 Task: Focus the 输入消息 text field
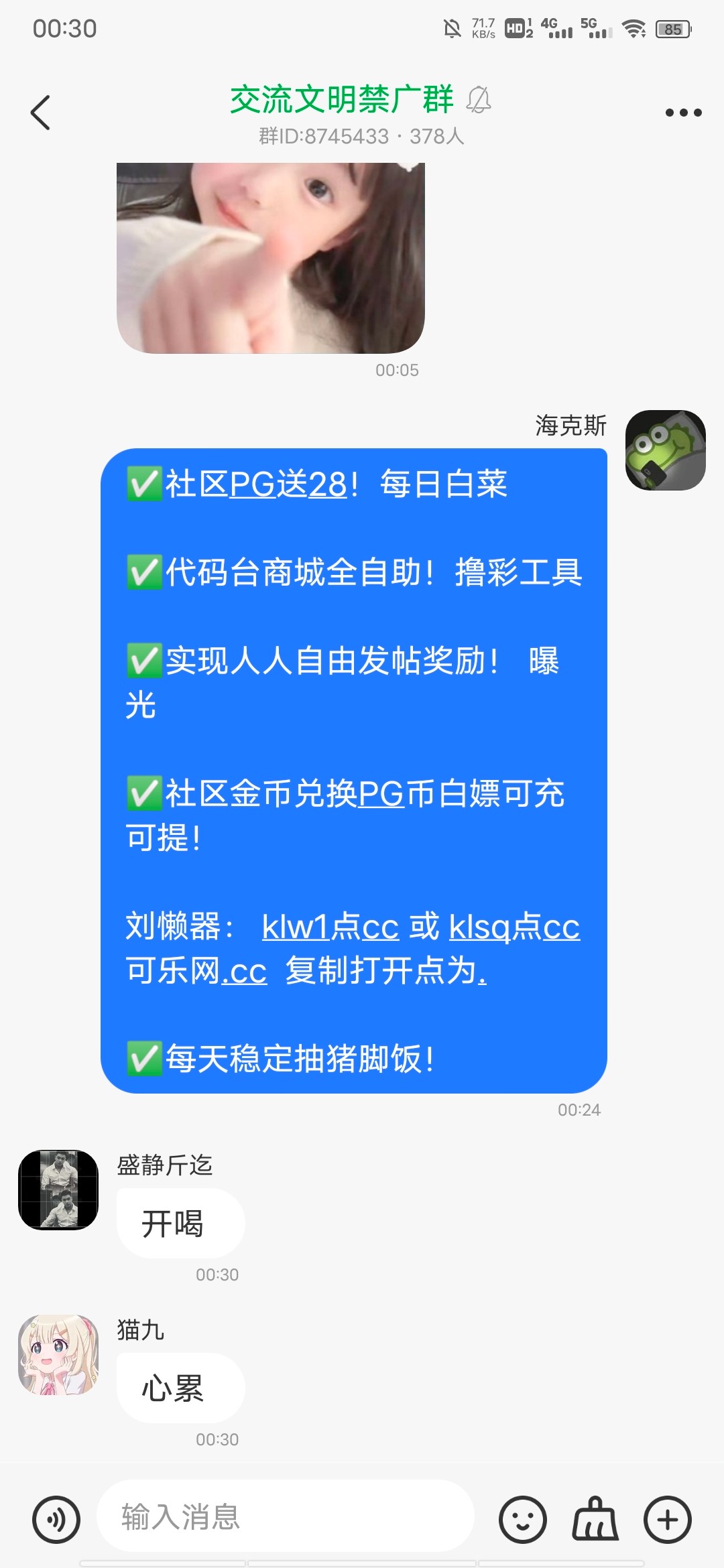285,1516
